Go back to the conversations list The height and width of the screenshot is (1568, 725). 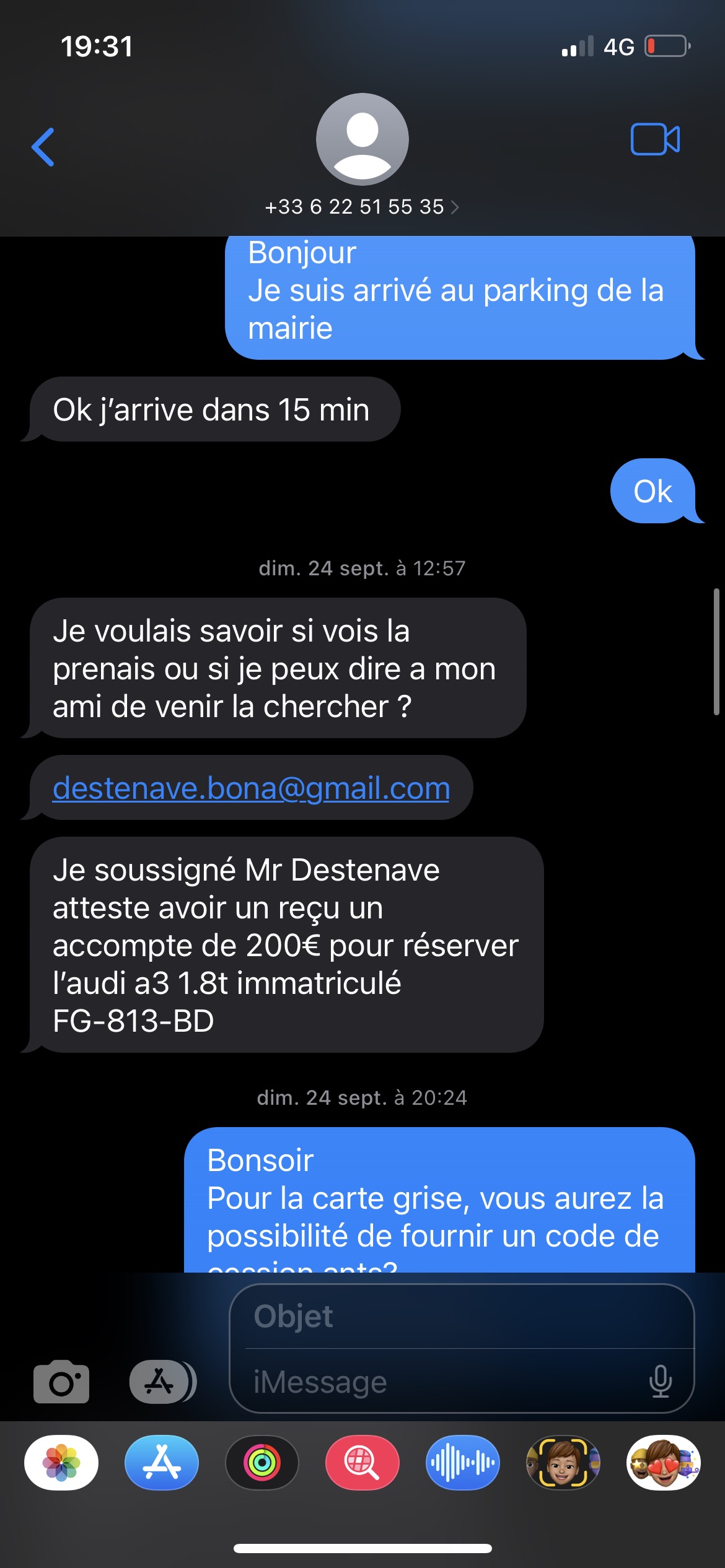43,147
